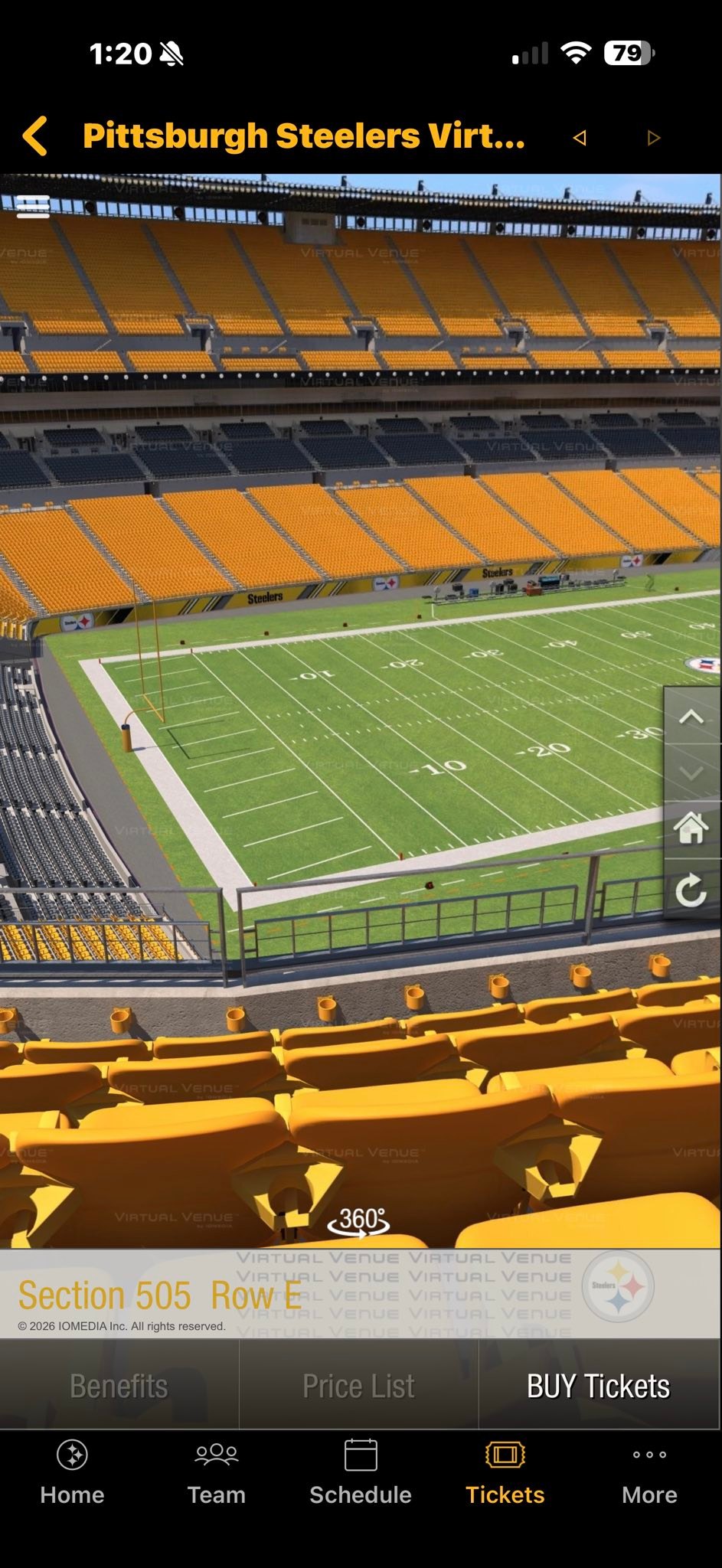Tap the left triangle browser-back arrow
This screenshot has height=1568, width=722.
pyautogui.click(x=580, y=138)
